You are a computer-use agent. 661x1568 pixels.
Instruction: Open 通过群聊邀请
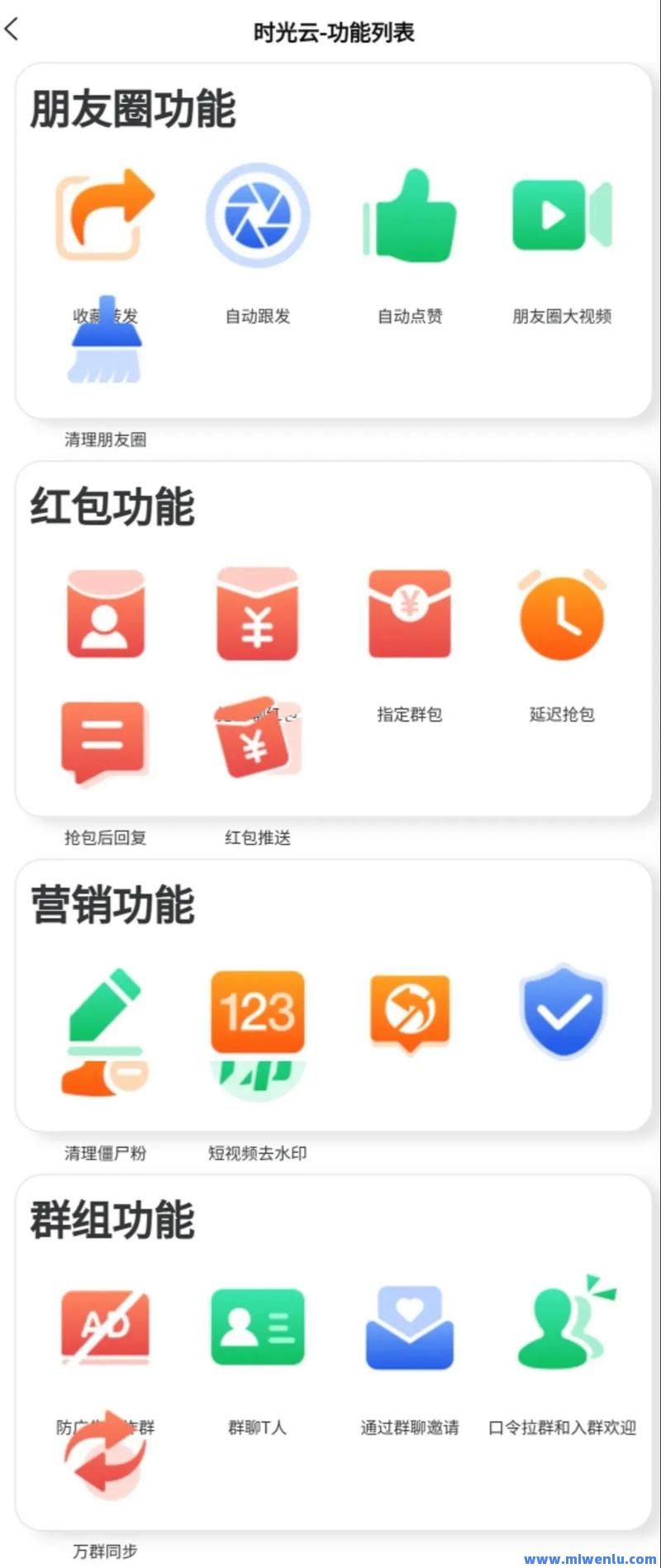click(x=410, y=1326)
